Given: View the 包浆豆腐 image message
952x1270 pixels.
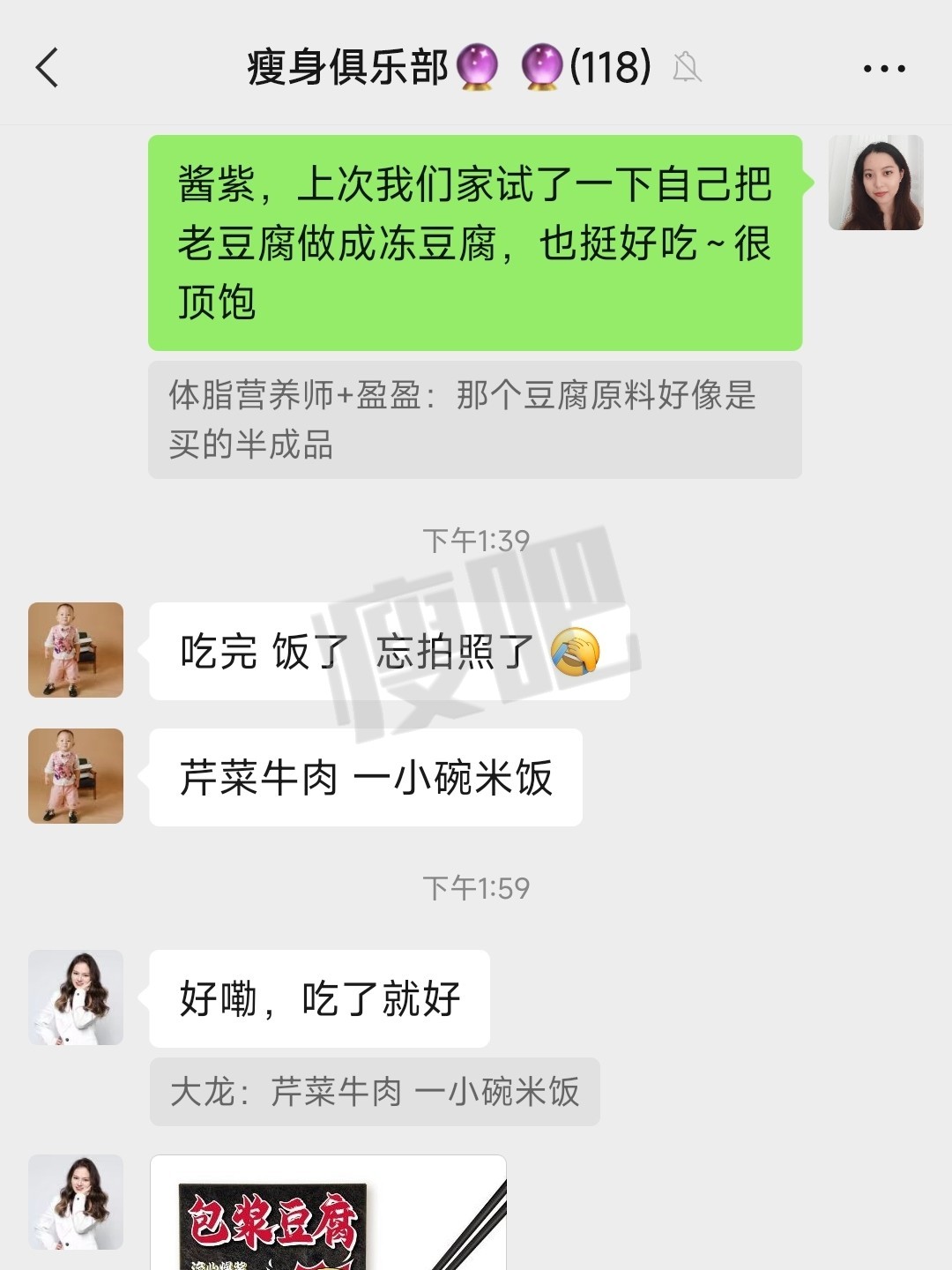Looking at the screenshot, I should point(328,1213).
